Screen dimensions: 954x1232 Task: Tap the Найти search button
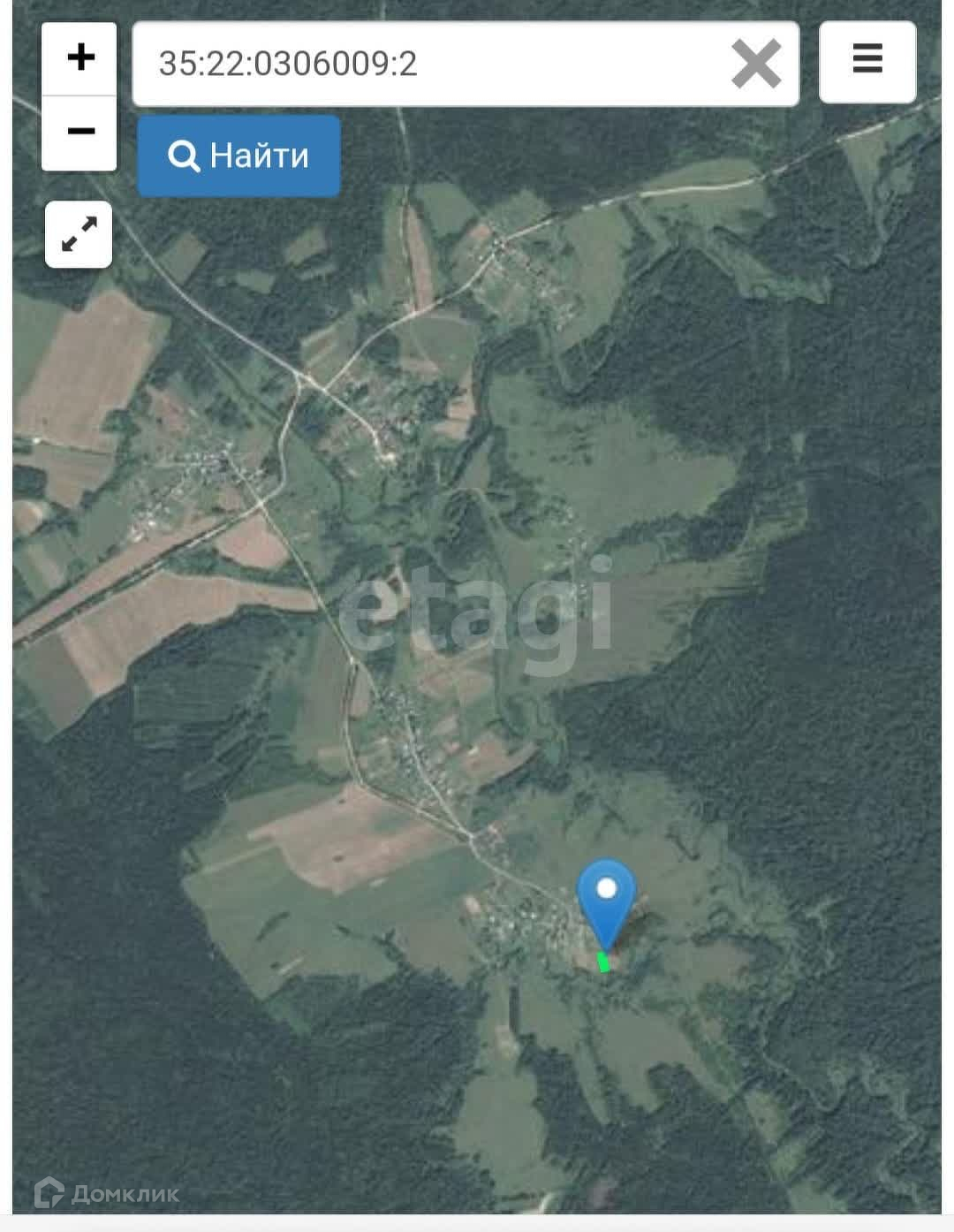coord(238,156)
